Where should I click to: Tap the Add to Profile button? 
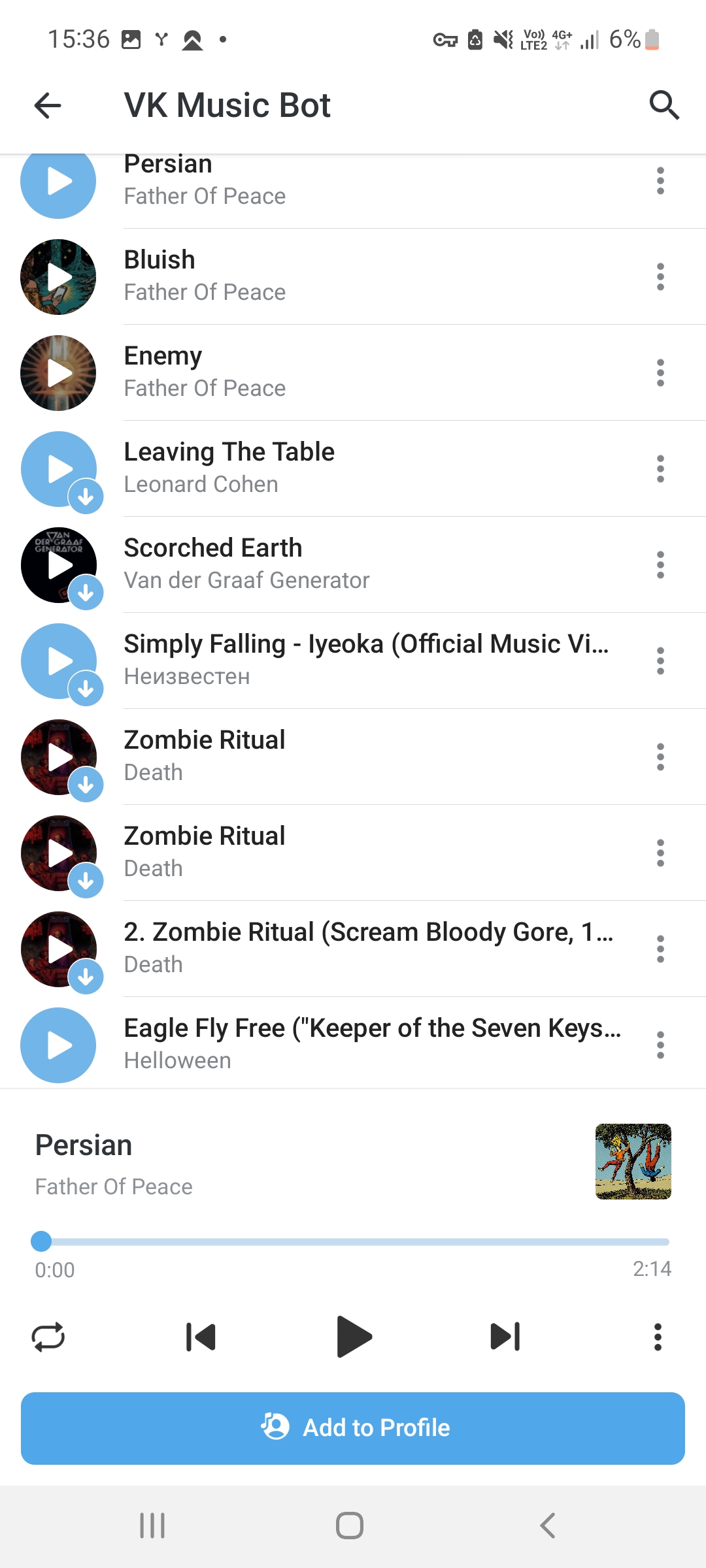(353, 1428)
